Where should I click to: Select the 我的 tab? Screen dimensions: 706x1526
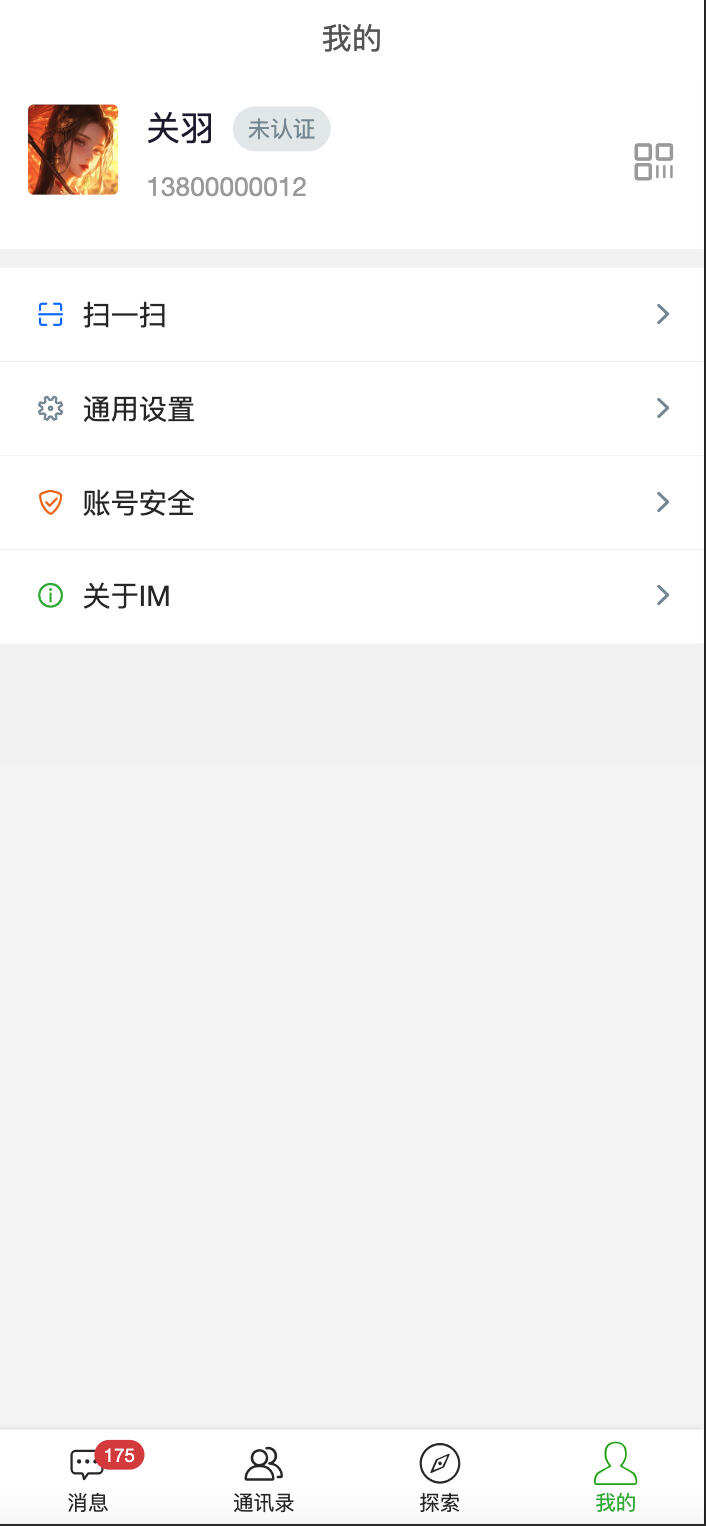click(x=615, y=1478)
